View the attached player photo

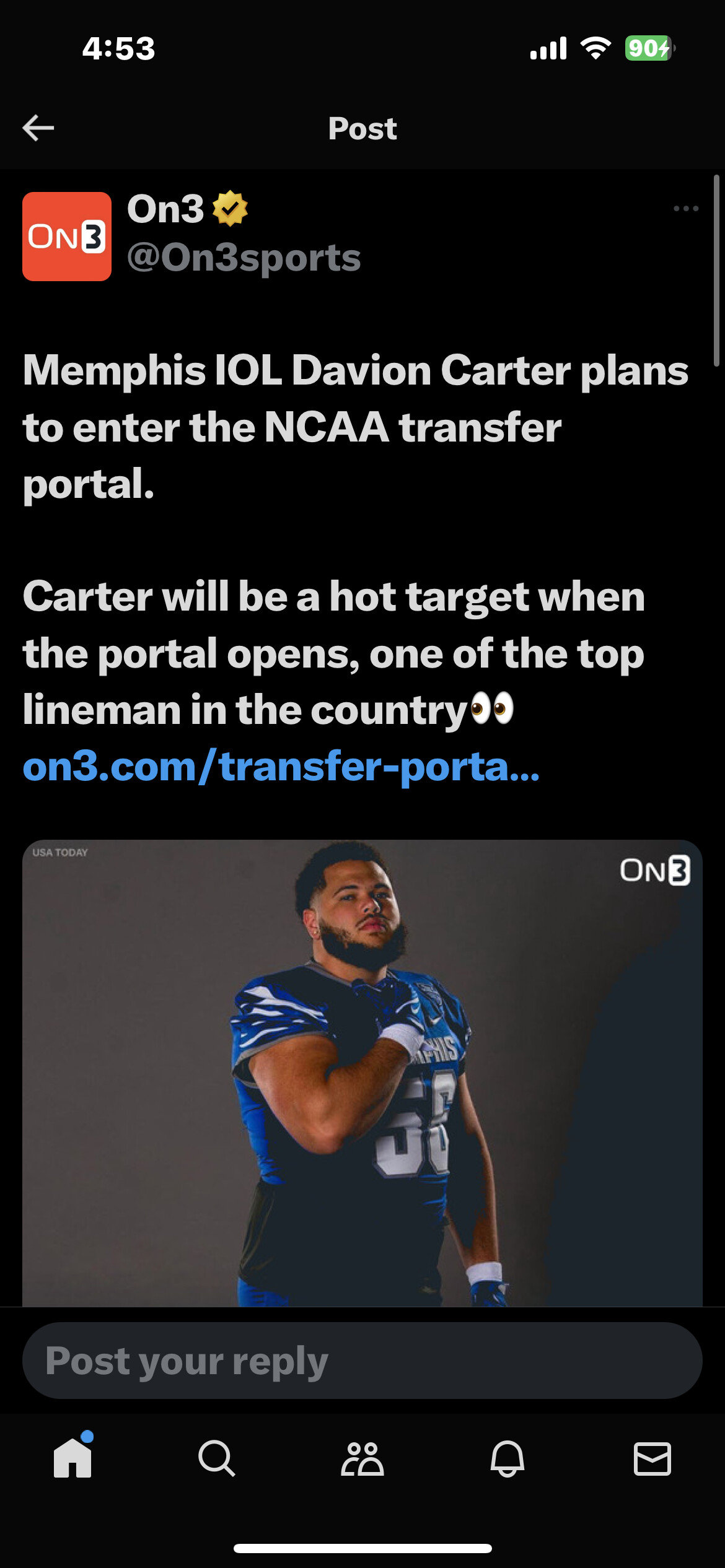pos(362,1073)
